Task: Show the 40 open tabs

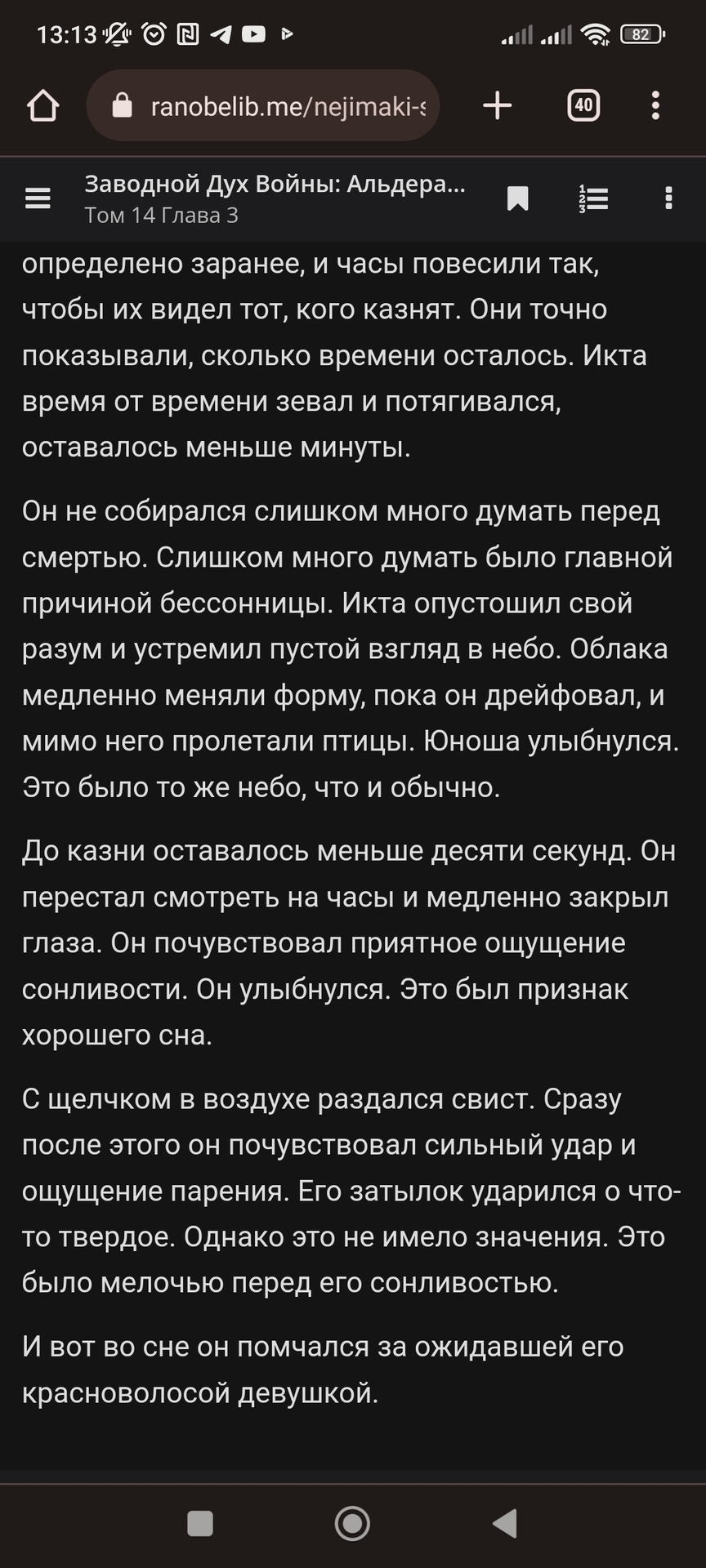Action: pyautogui.click(x=583, y=105)
